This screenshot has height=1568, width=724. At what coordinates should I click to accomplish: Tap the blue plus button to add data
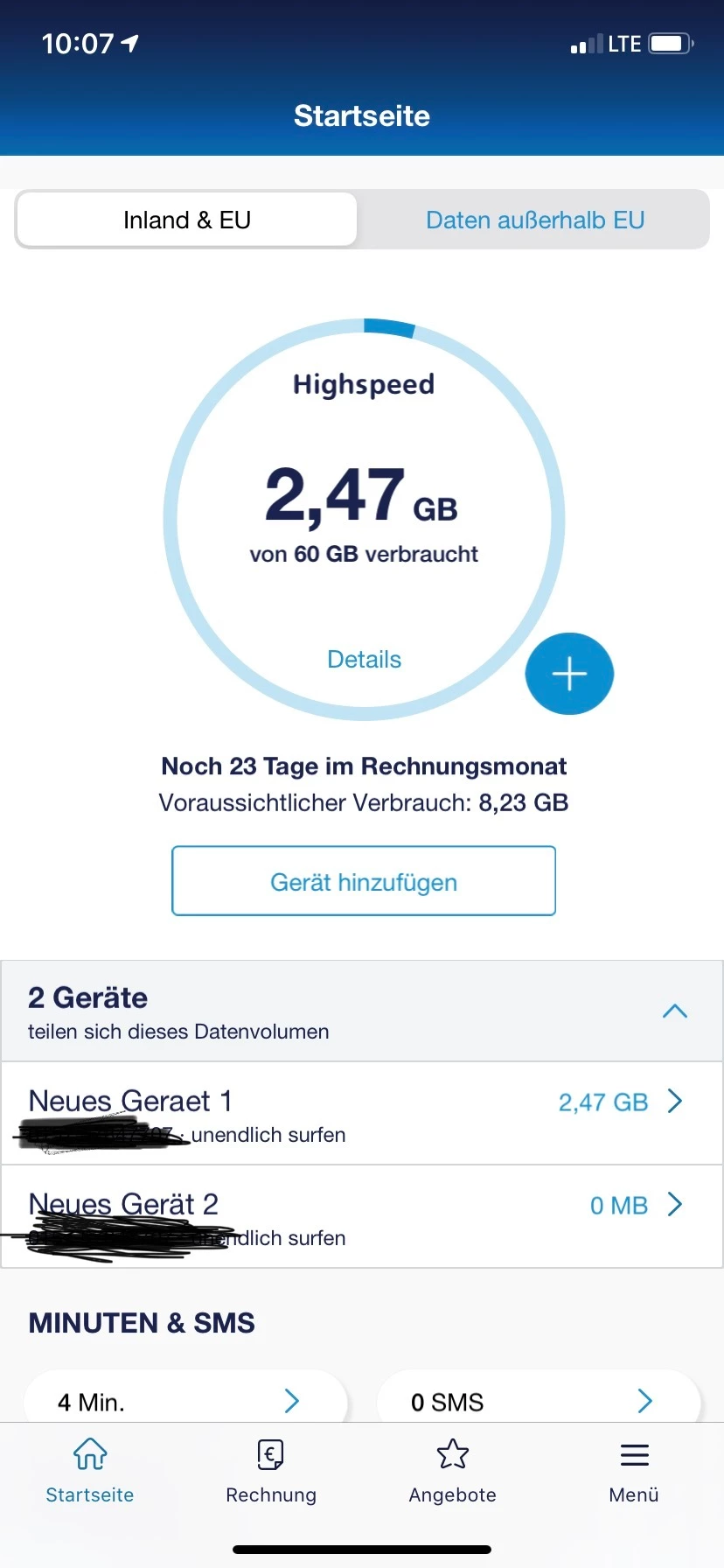569,674
